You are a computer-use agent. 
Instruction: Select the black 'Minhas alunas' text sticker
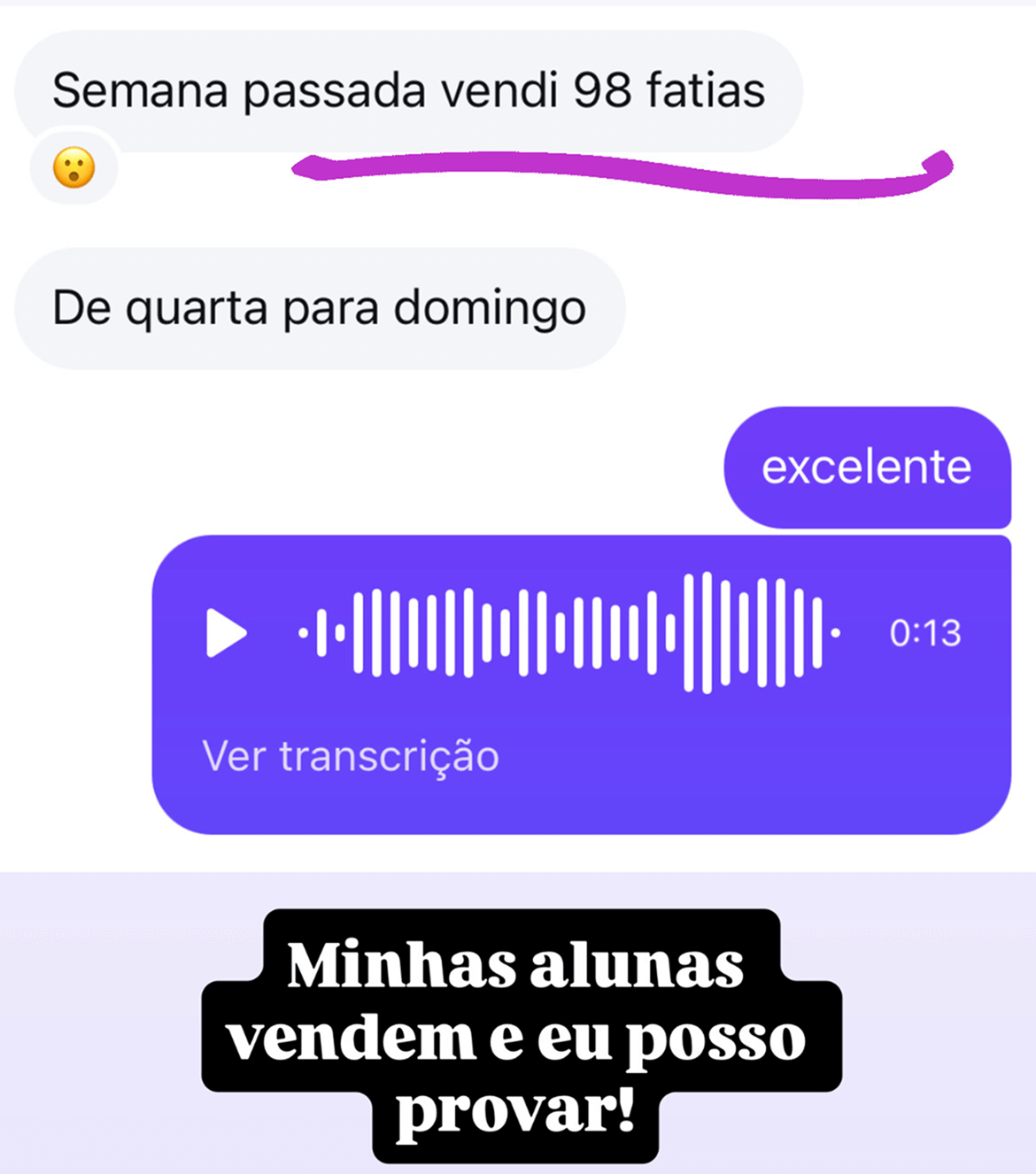514,965
